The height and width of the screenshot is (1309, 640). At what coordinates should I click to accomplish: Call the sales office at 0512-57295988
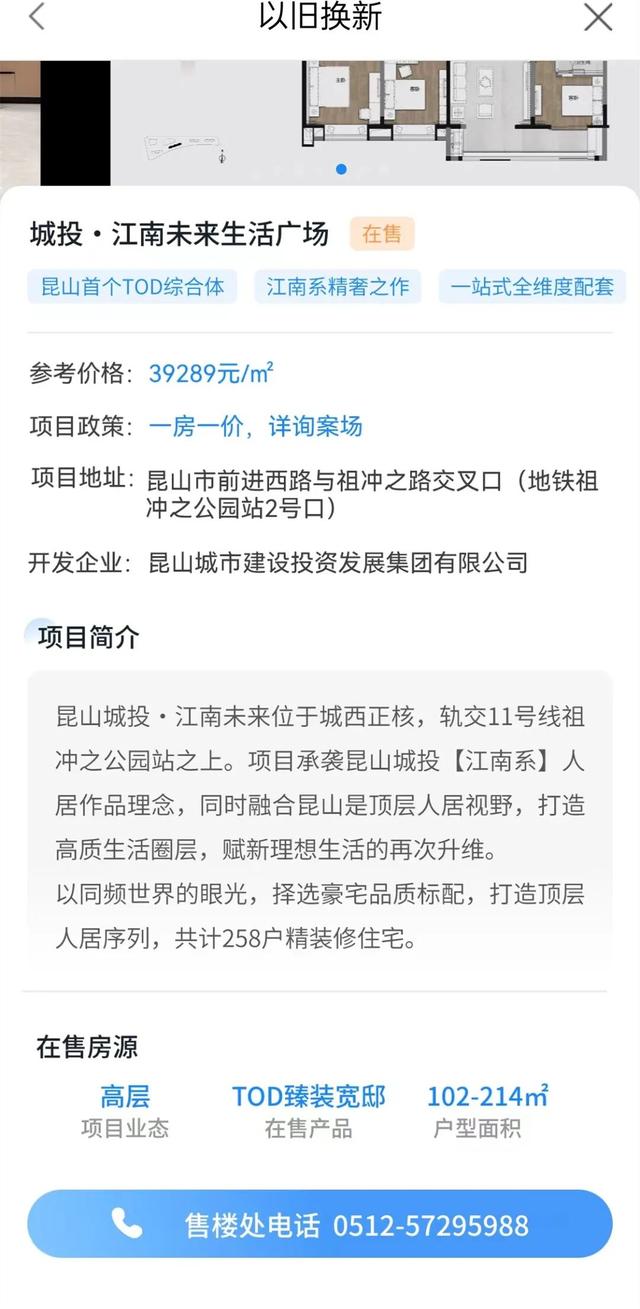click(x=320, y=1224)
